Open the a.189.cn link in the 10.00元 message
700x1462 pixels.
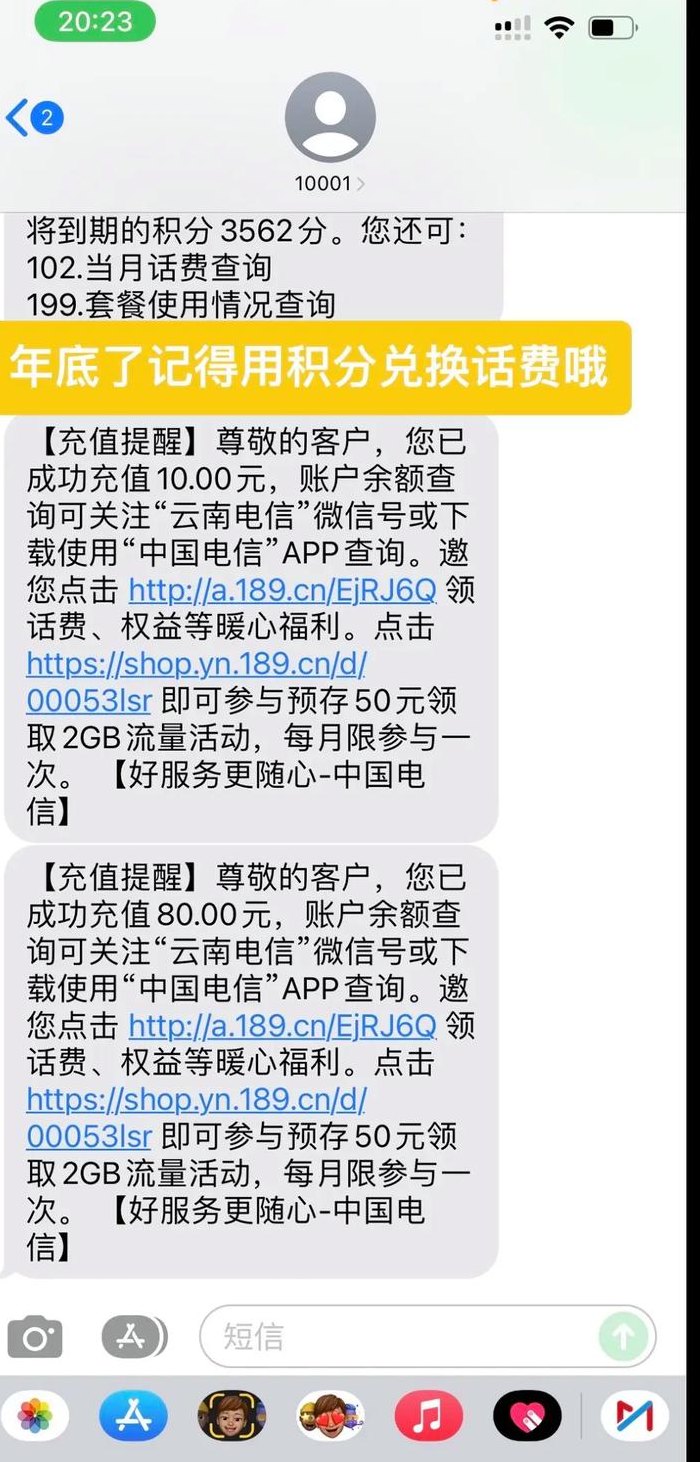[283, 589]
